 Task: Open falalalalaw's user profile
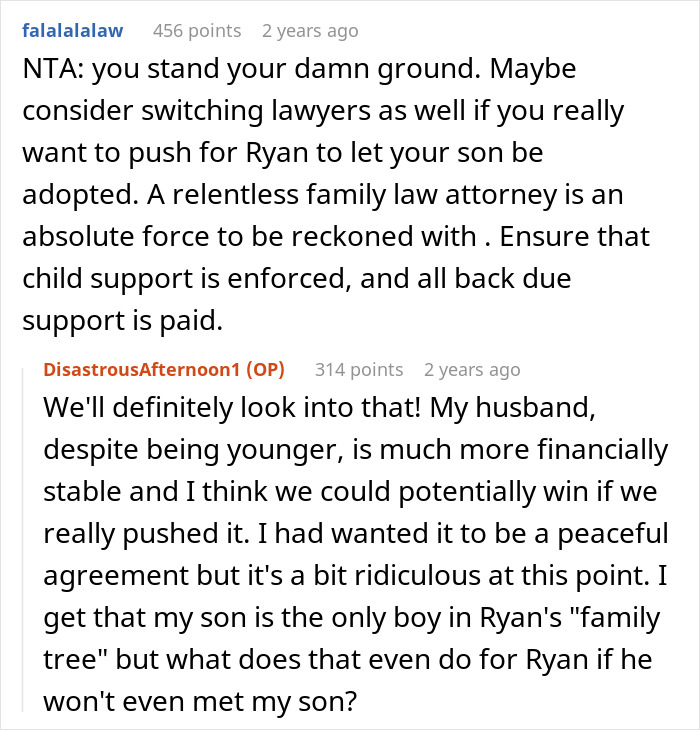click(71, 31)
